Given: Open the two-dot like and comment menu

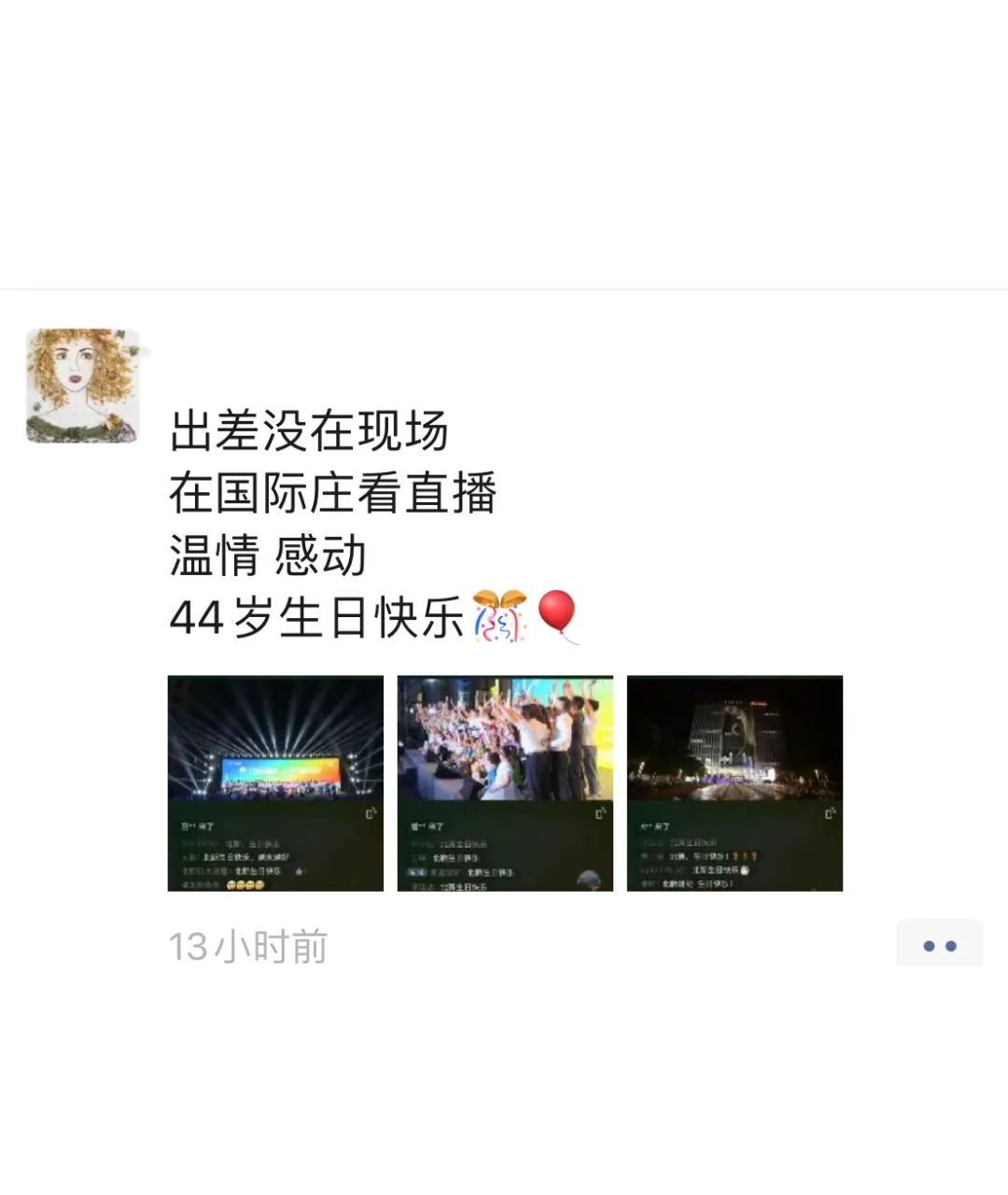Looking at the screenshot, I should (x=939, y=945).
